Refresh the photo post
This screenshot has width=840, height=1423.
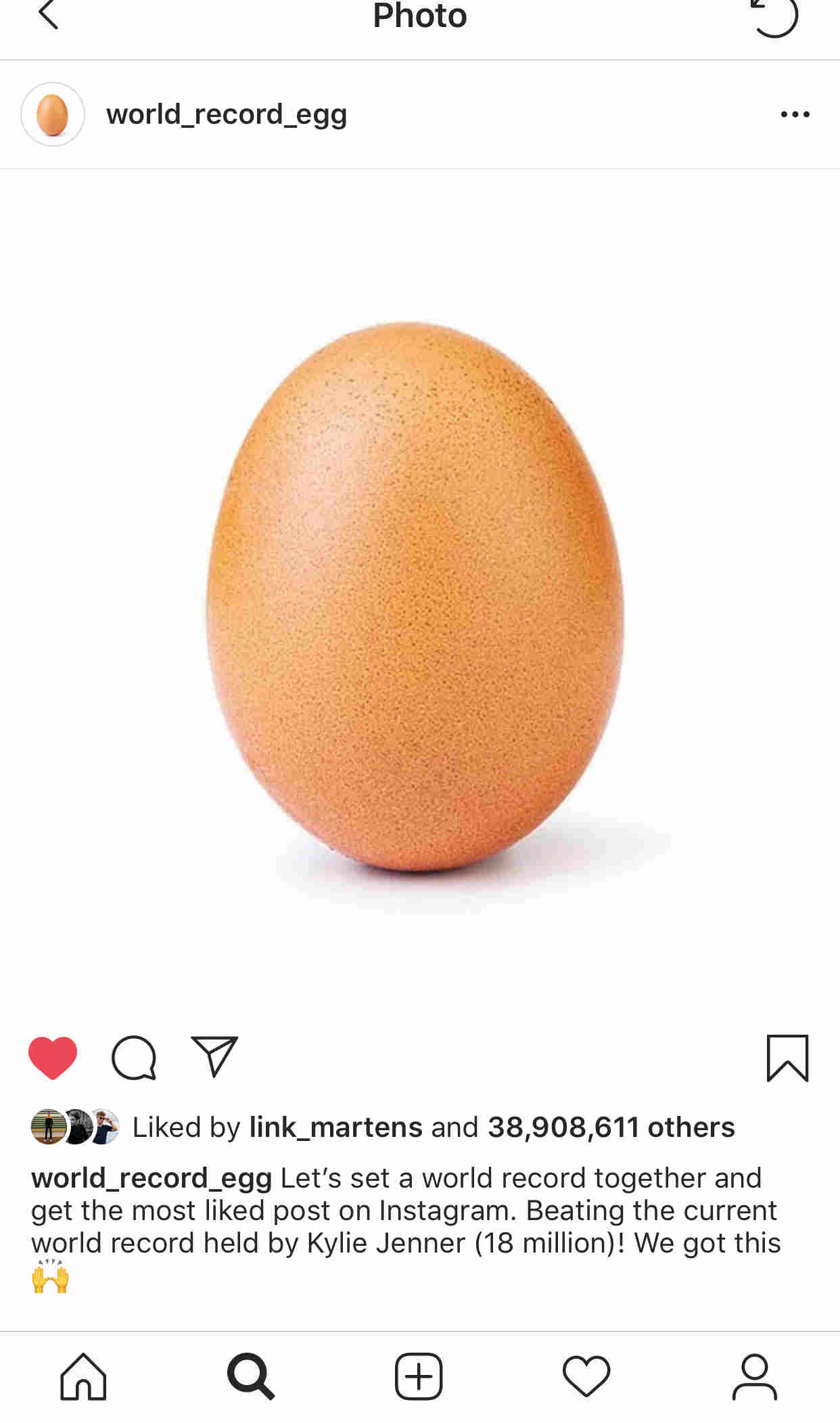775,16
